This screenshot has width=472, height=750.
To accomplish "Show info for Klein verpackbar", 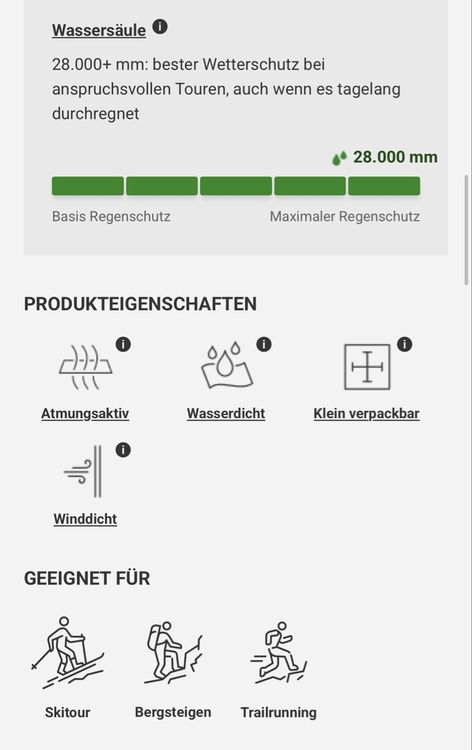I will 404,344.
